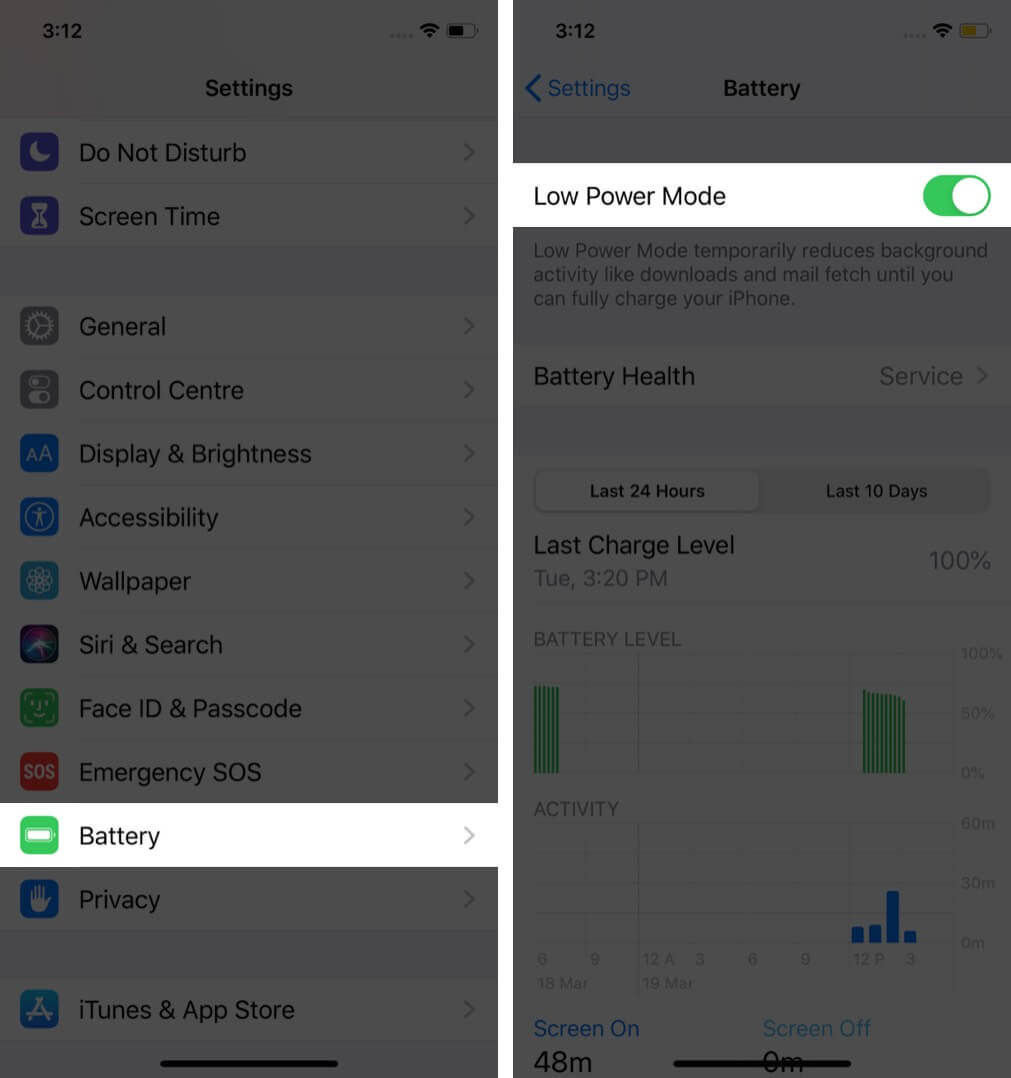
Task: Open Siri & Search settings
Action: pyautogui.click(x=248, y=645)
